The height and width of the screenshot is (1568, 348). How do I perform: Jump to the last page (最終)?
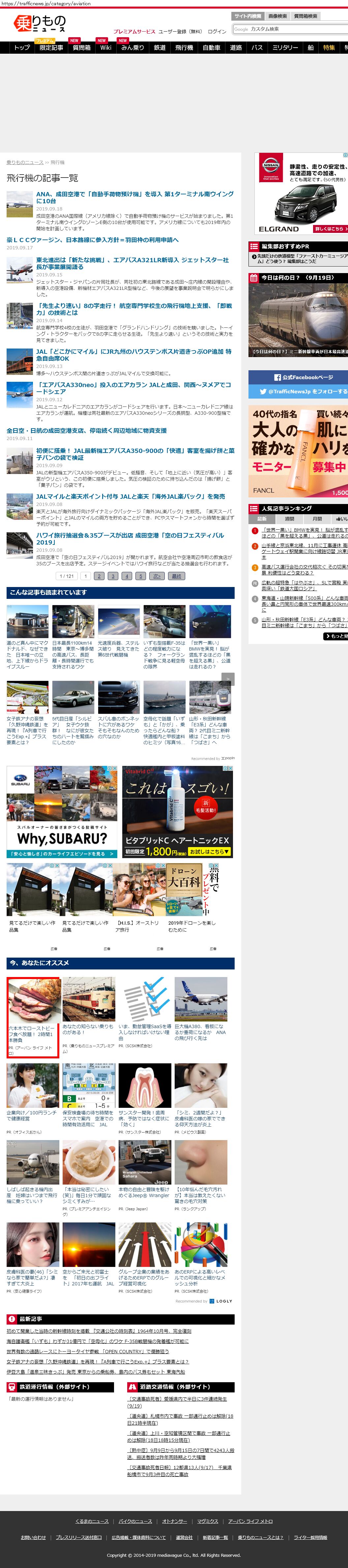point(176,576)
